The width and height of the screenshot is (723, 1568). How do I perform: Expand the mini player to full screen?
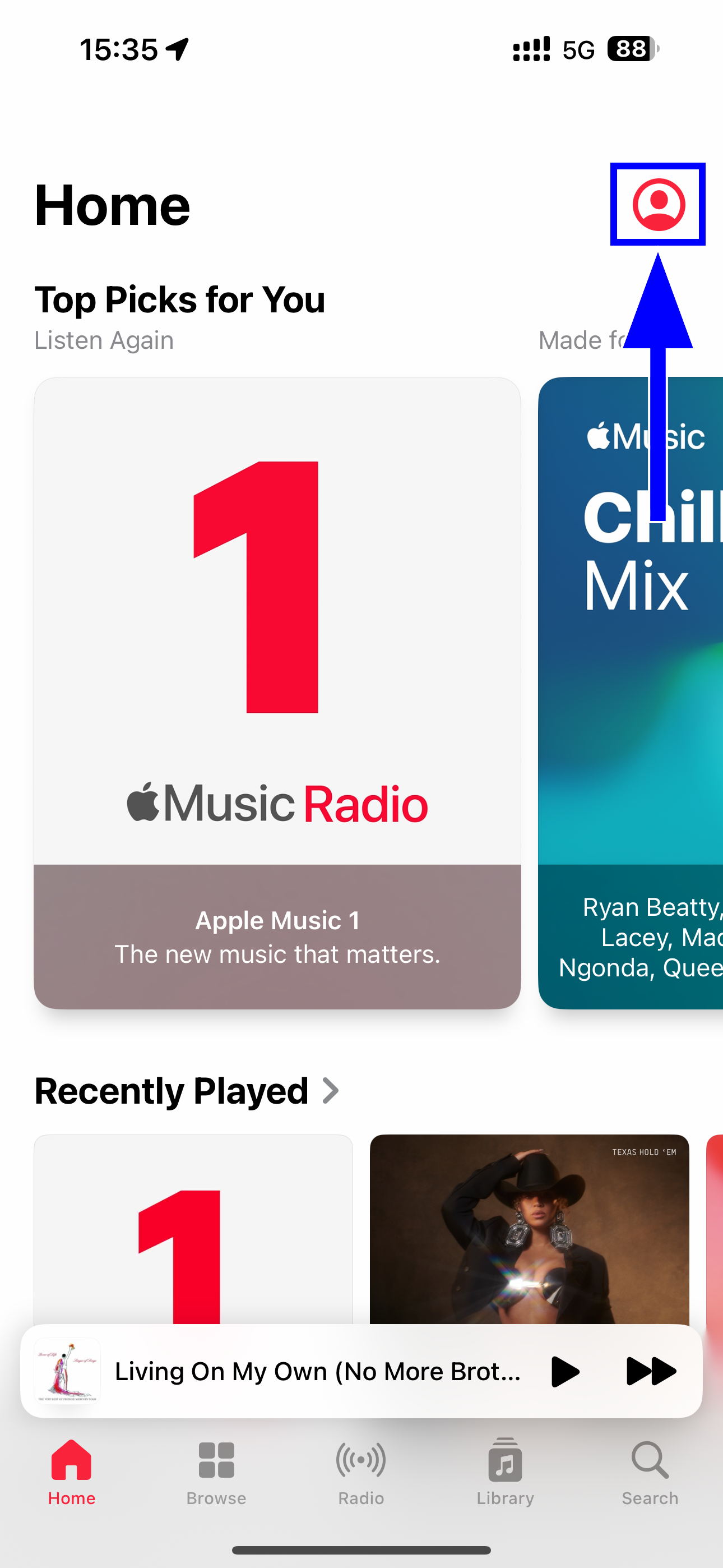coord(317,1371)
